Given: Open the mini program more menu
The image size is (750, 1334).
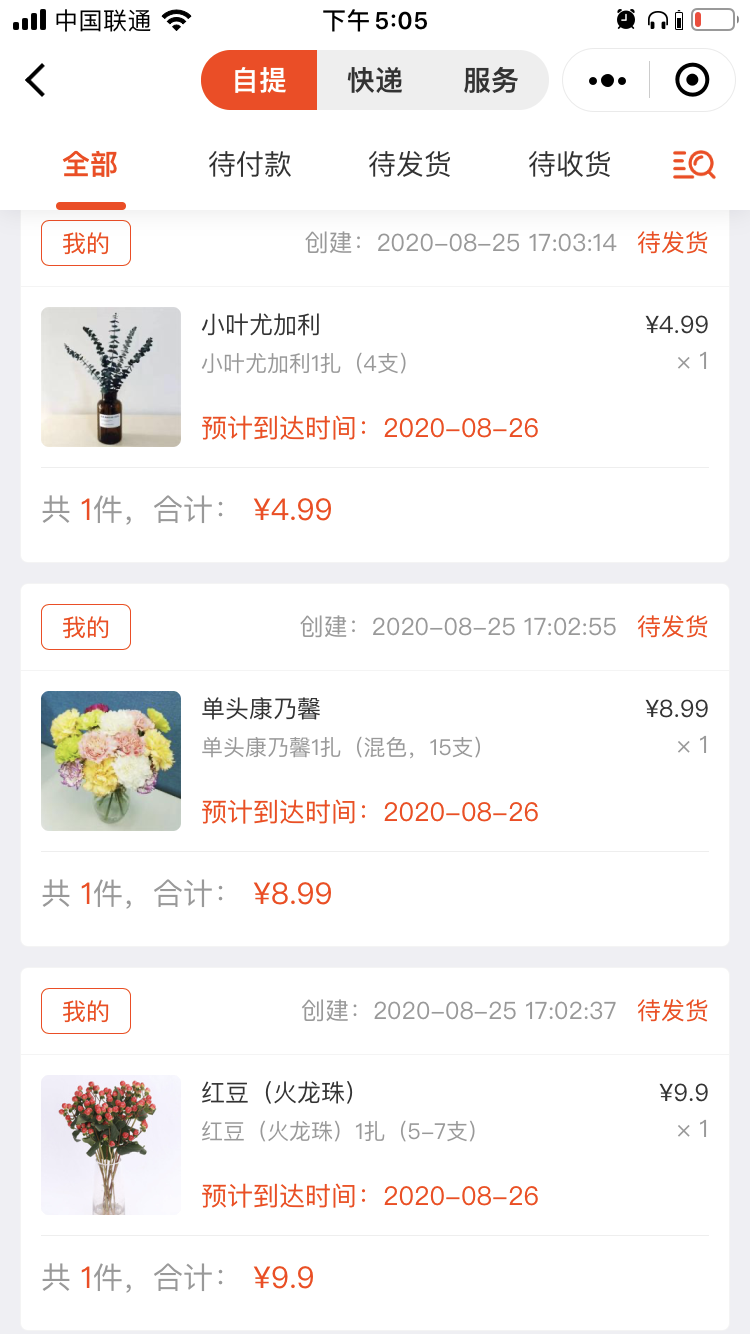Looking at the screenshot, I should click(607, 80).
